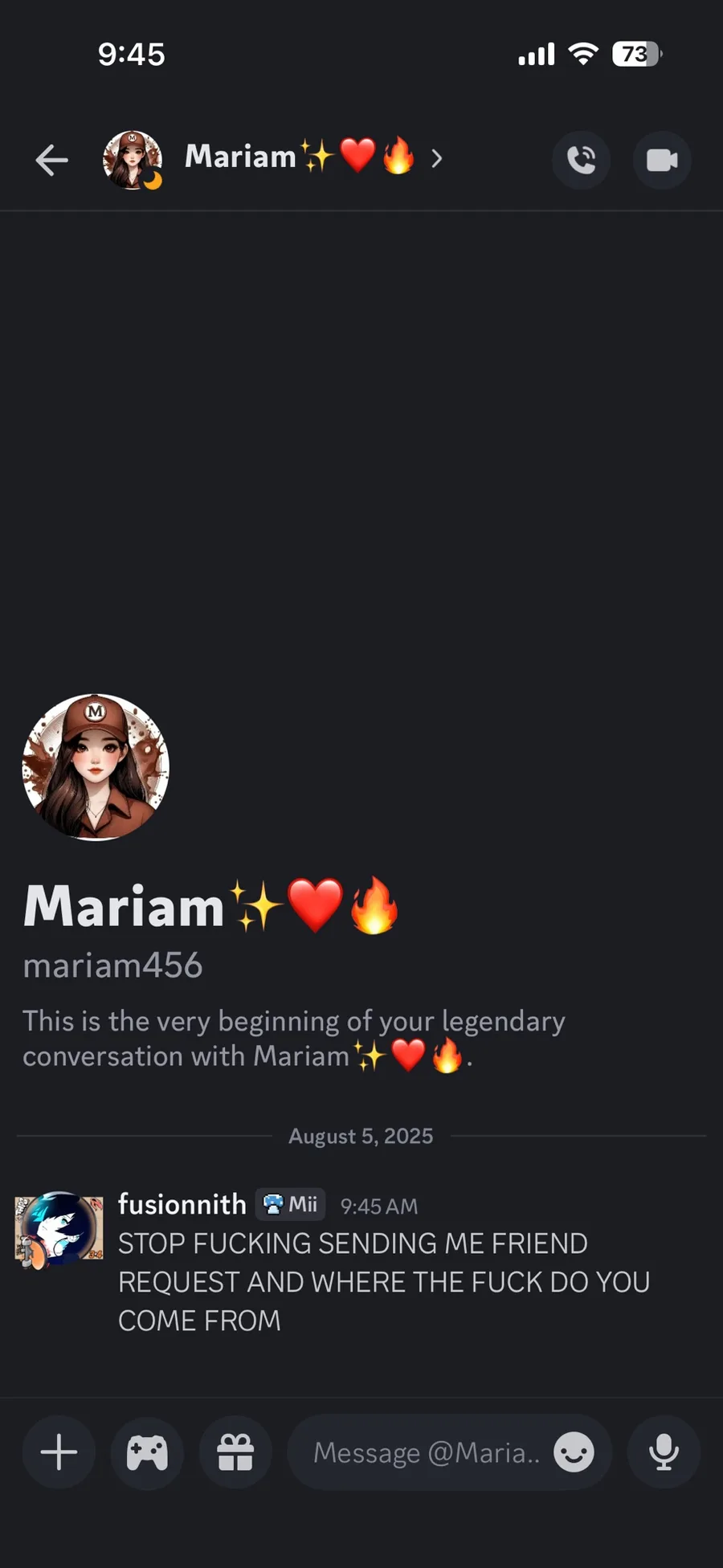The width and height of the screenshot is (723, 1568).
Task: Tap the fusionnith username in the message
Action: tap(182, 1204)
